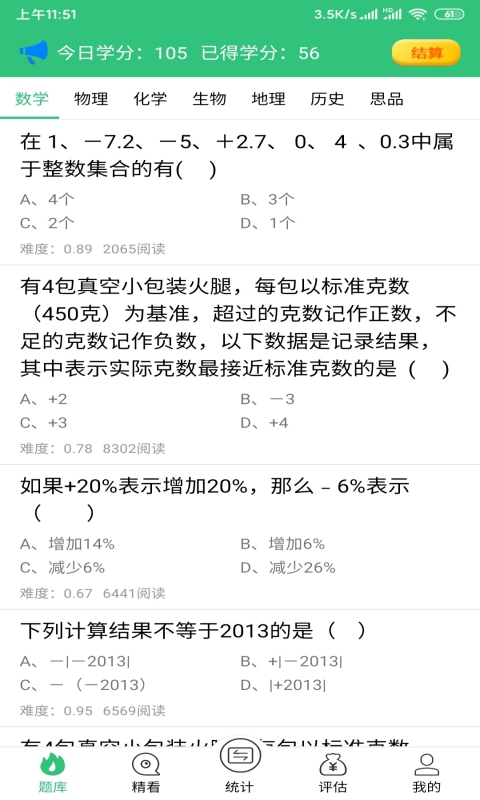Open the 精看 bottom navigation tab
This screenshot has width=480, height=800.
point(146,773)
